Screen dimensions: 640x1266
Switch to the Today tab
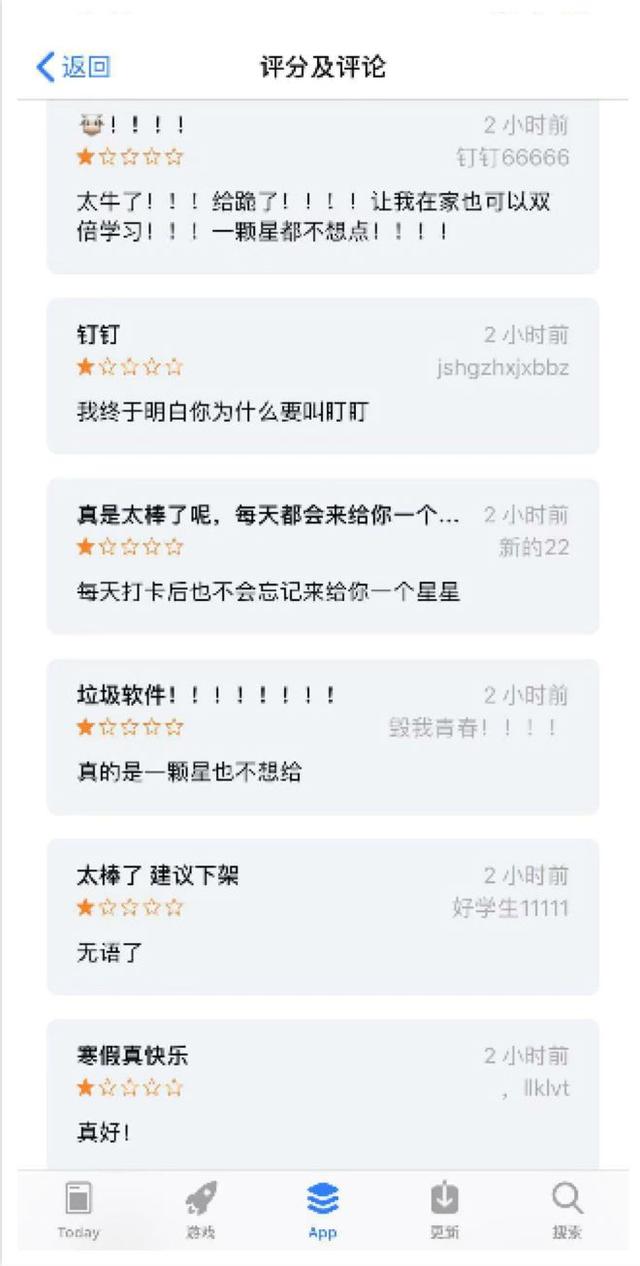(78, 1210)
